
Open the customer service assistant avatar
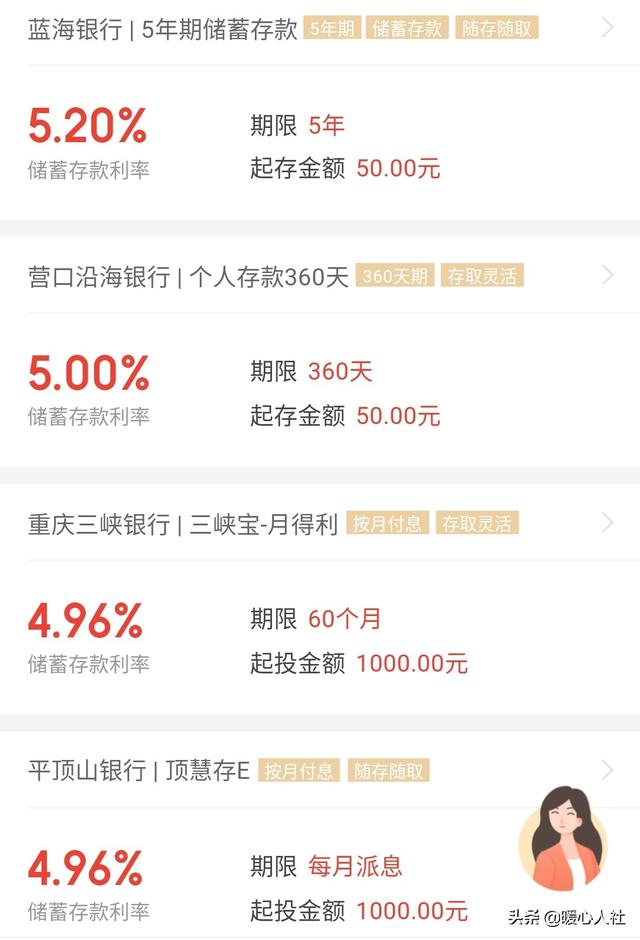pos(562,838)
